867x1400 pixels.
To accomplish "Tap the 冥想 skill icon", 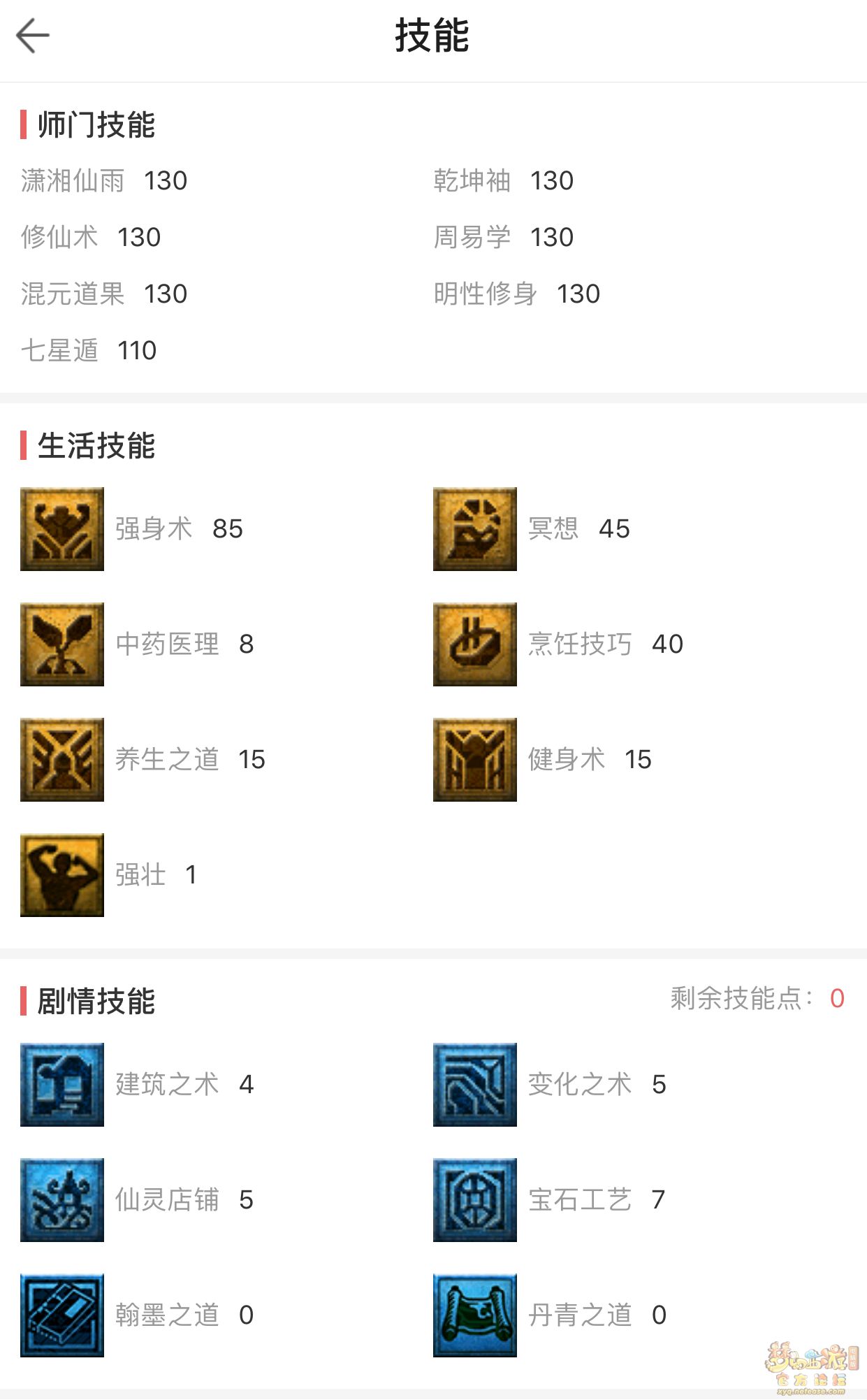I will [x=475, y=529].
